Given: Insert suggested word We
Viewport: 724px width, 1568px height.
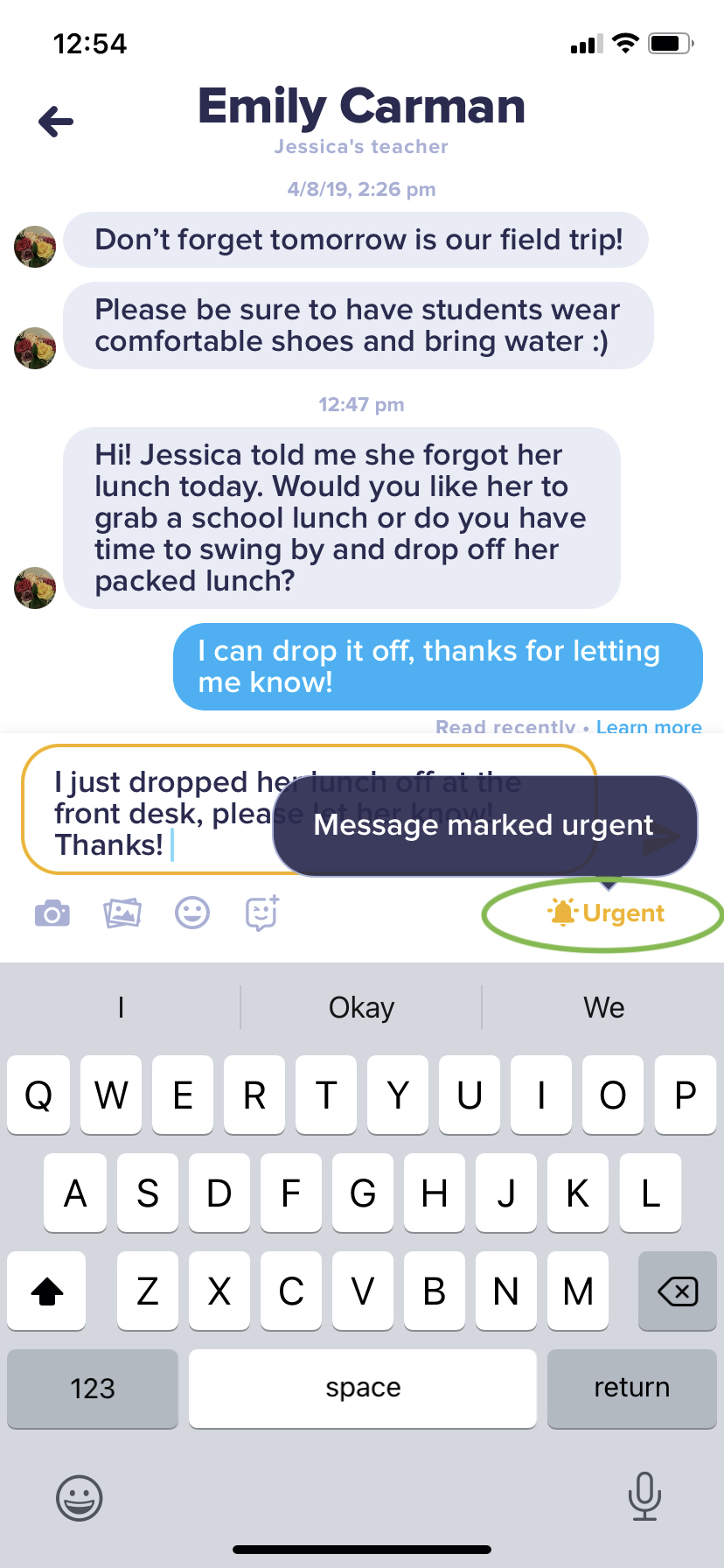Looking at the screenshot, I should click(x=603, y=1008).
